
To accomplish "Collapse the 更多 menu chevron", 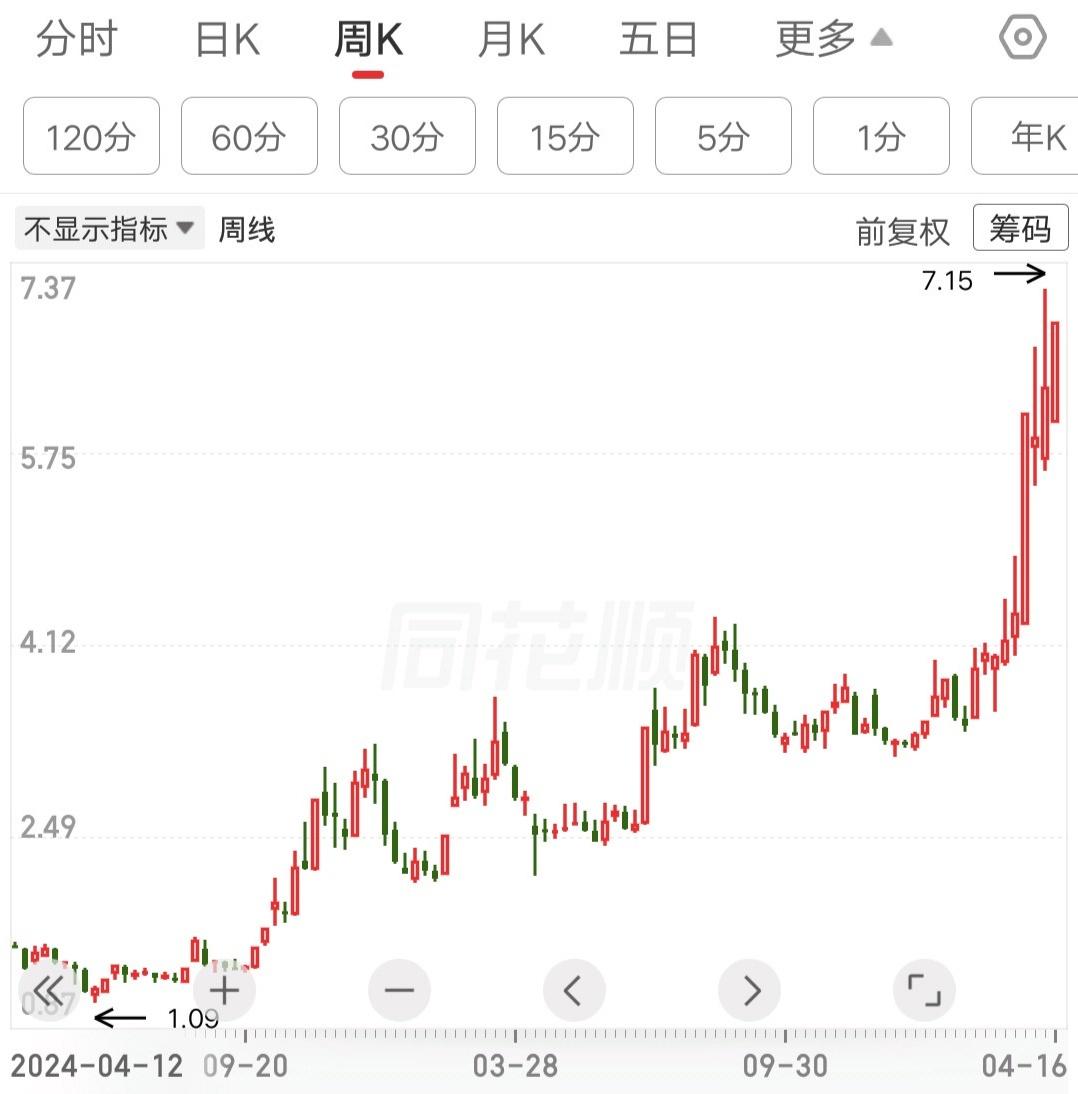I will coord(881,36).
